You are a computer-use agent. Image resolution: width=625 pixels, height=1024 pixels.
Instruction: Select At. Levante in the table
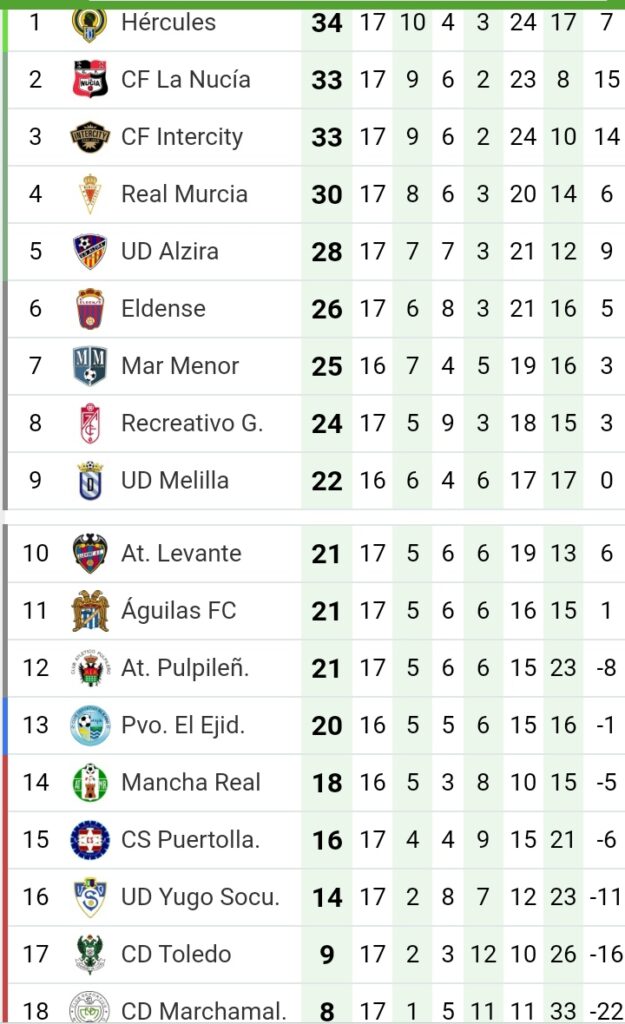[181, 553]
